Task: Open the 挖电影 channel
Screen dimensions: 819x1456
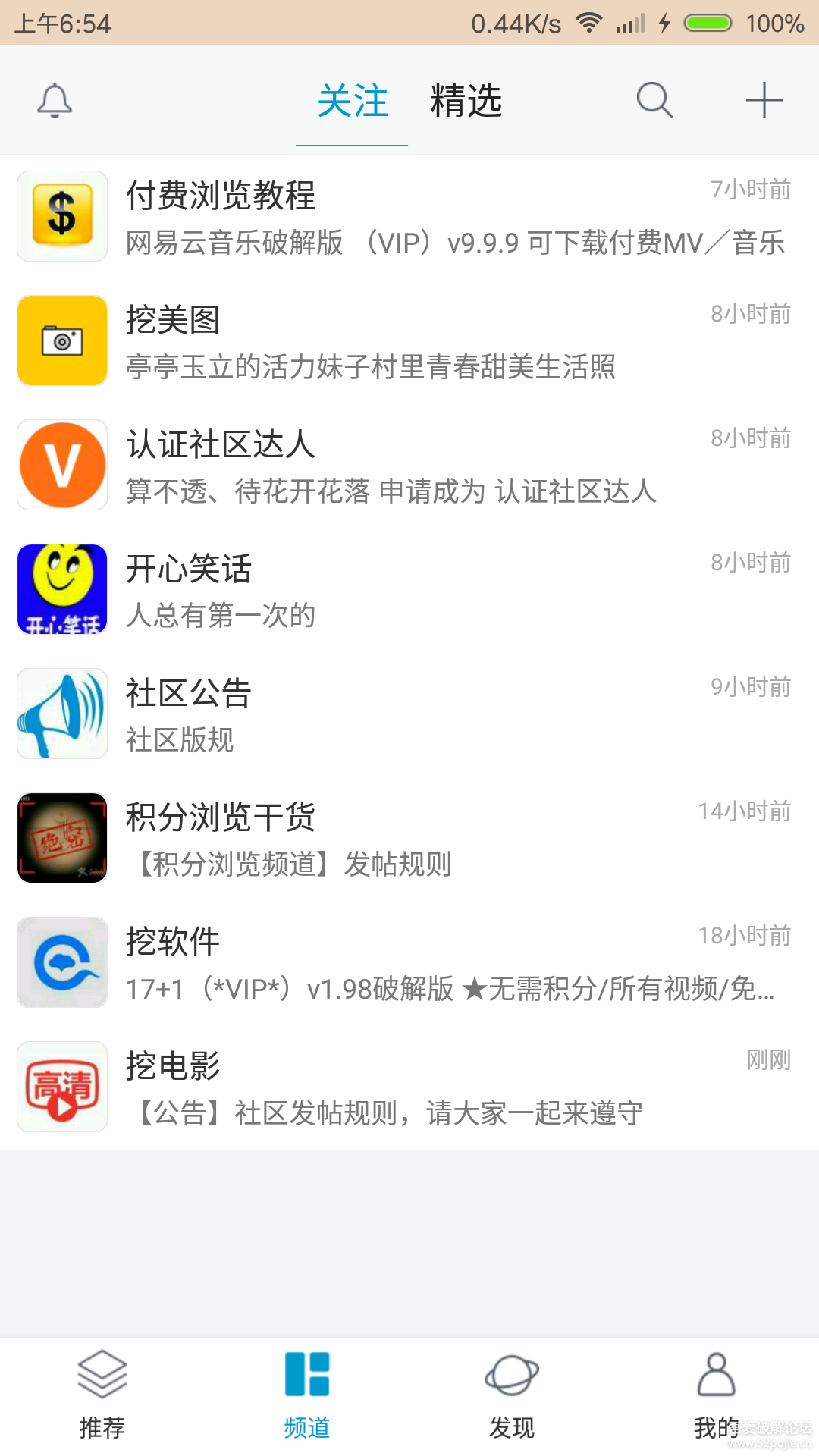Action: point(409,1087)
